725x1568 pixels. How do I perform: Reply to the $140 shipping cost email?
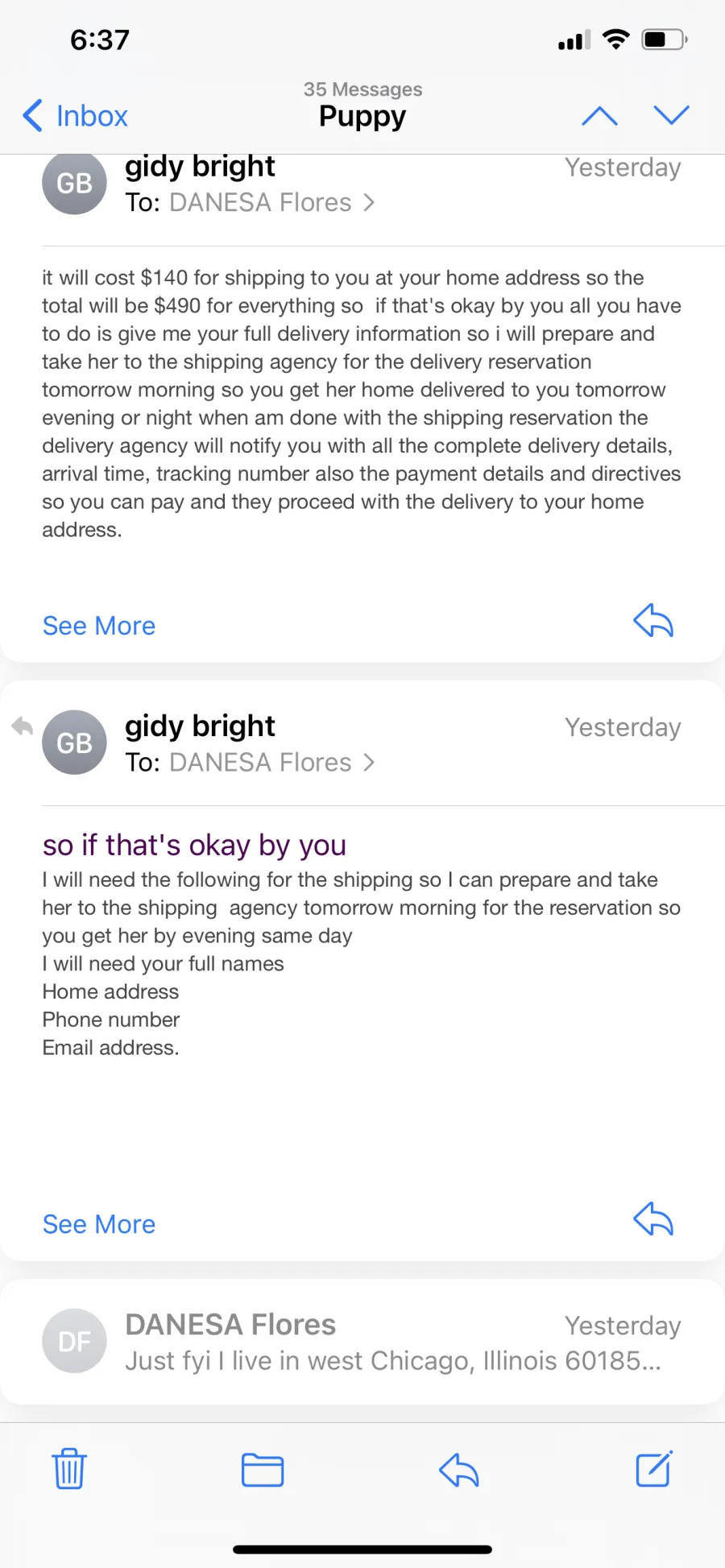(x=653, y=621)
